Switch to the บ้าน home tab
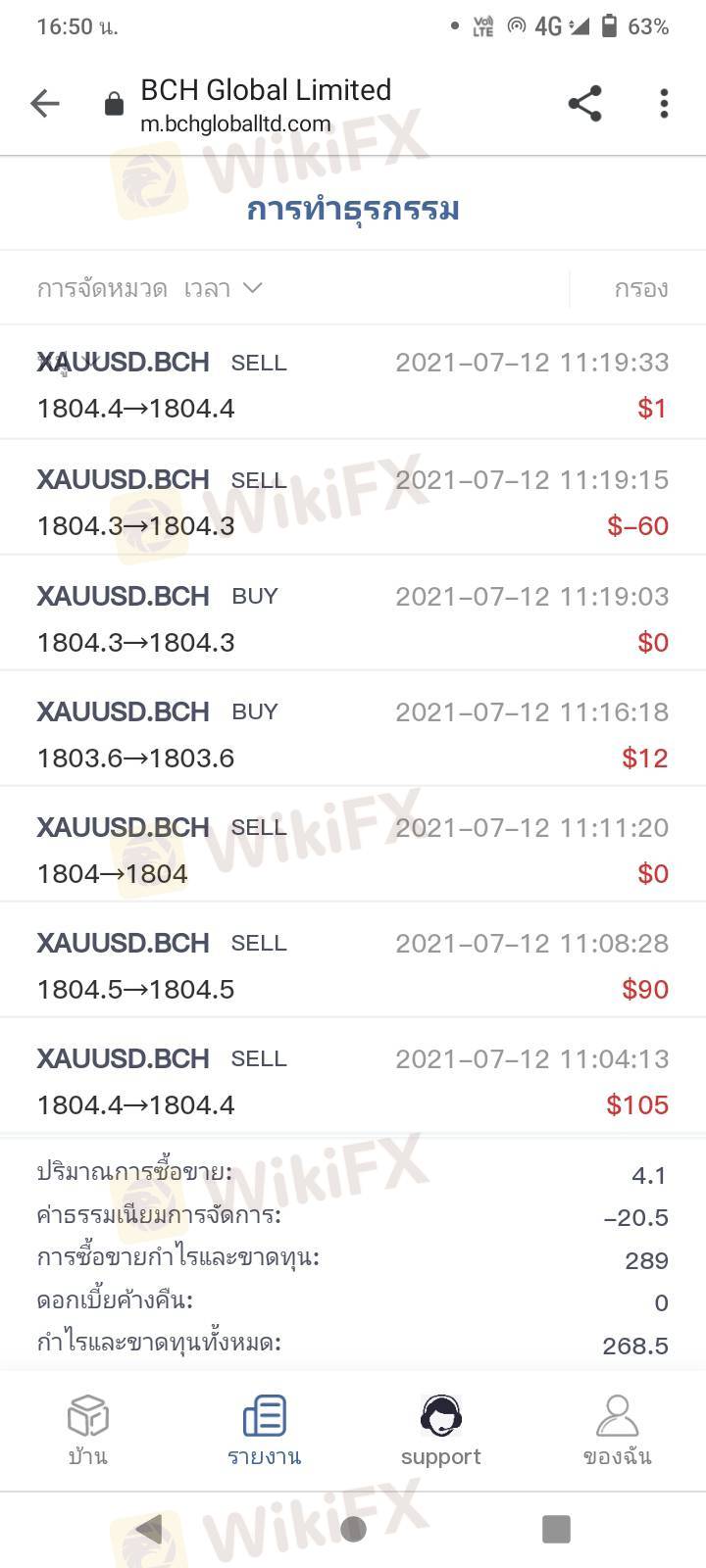Screen dimensions: 706x1568 (x=88, y=1430)
